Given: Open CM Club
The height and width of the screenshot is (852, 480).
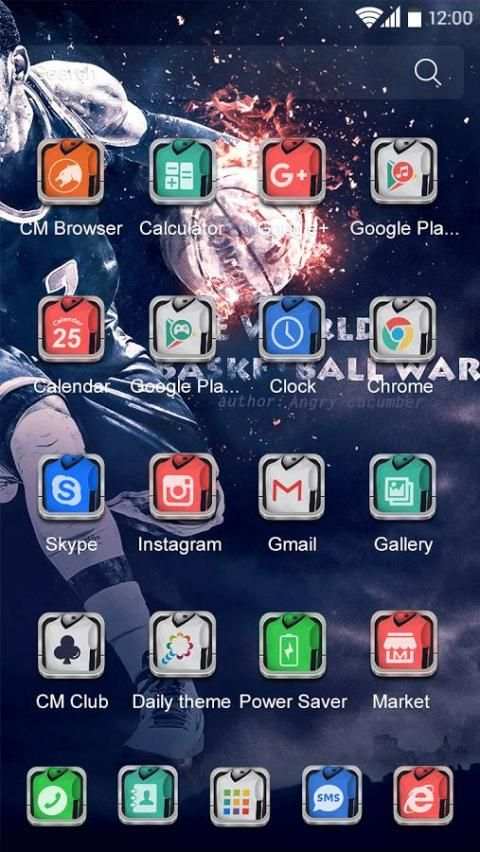Looking at the screenshot, I should point(71,645).
